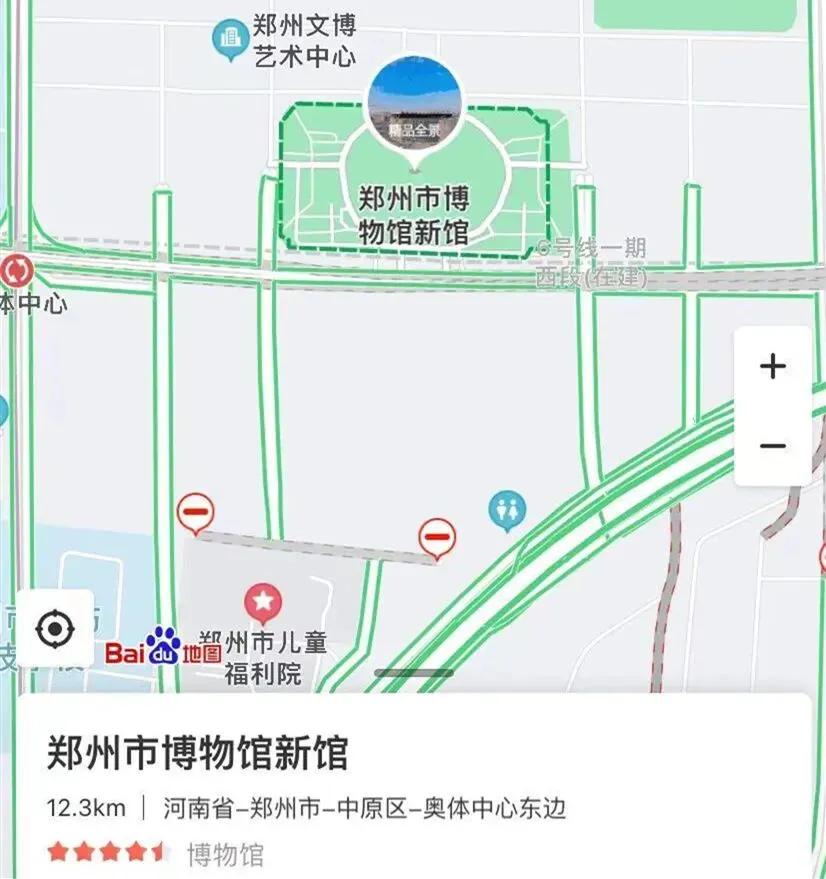This screenshot has height=879, width=826.
Task: Recenter map on current location
Action: pyautogui.click(x=55, y=628)
